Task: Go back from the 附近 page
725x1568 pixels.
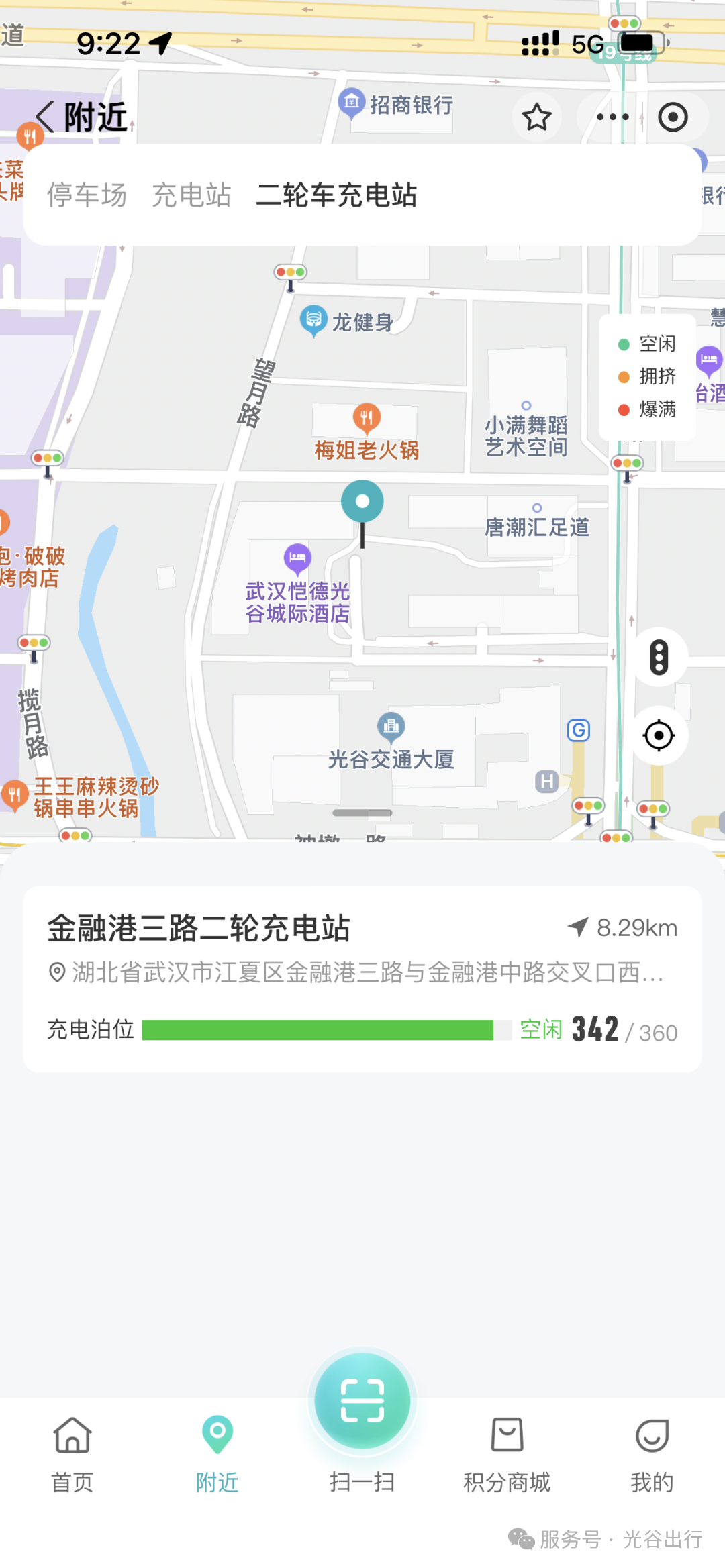Action: 46,117
